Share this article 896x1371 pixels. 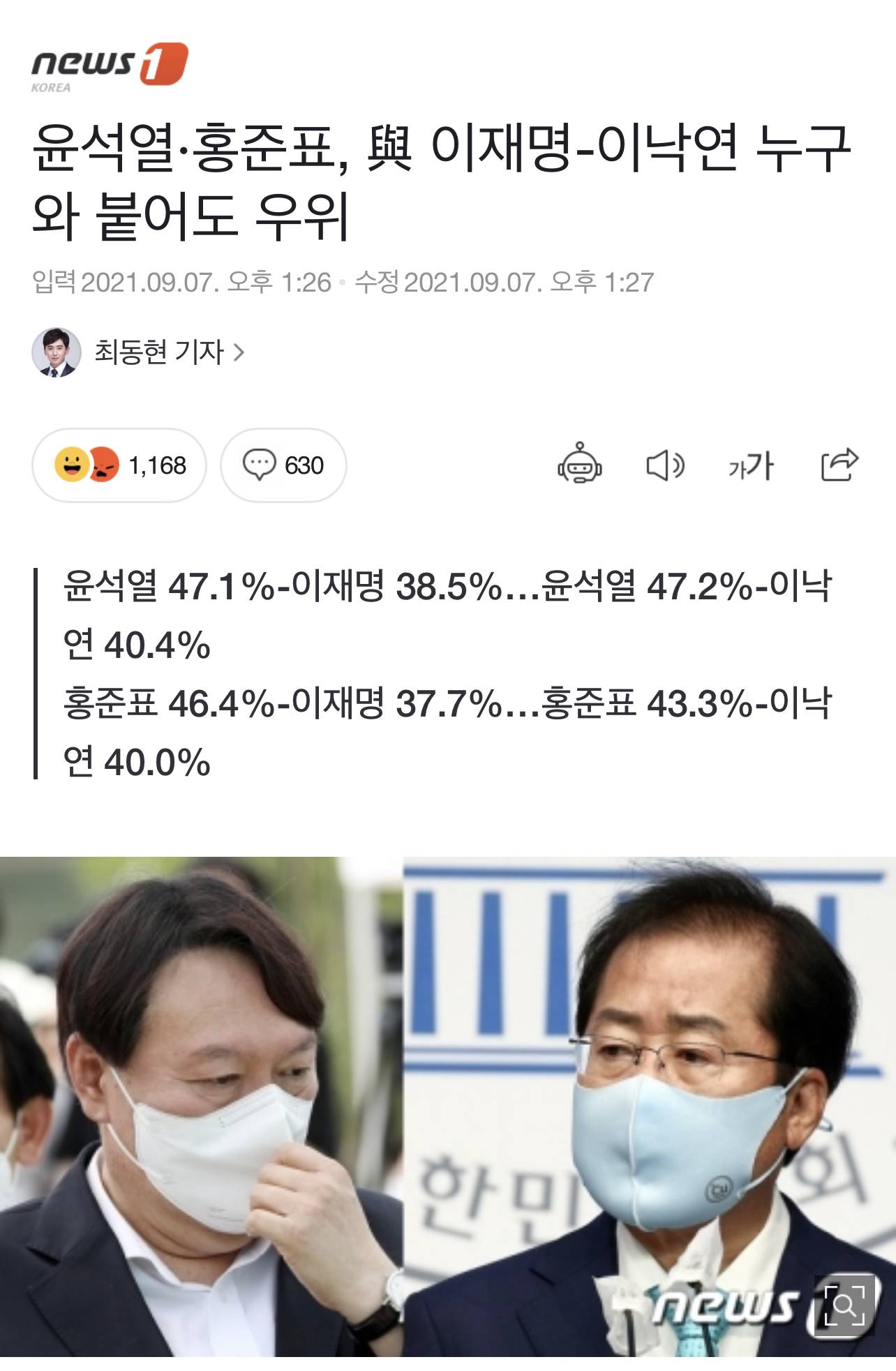839,465
